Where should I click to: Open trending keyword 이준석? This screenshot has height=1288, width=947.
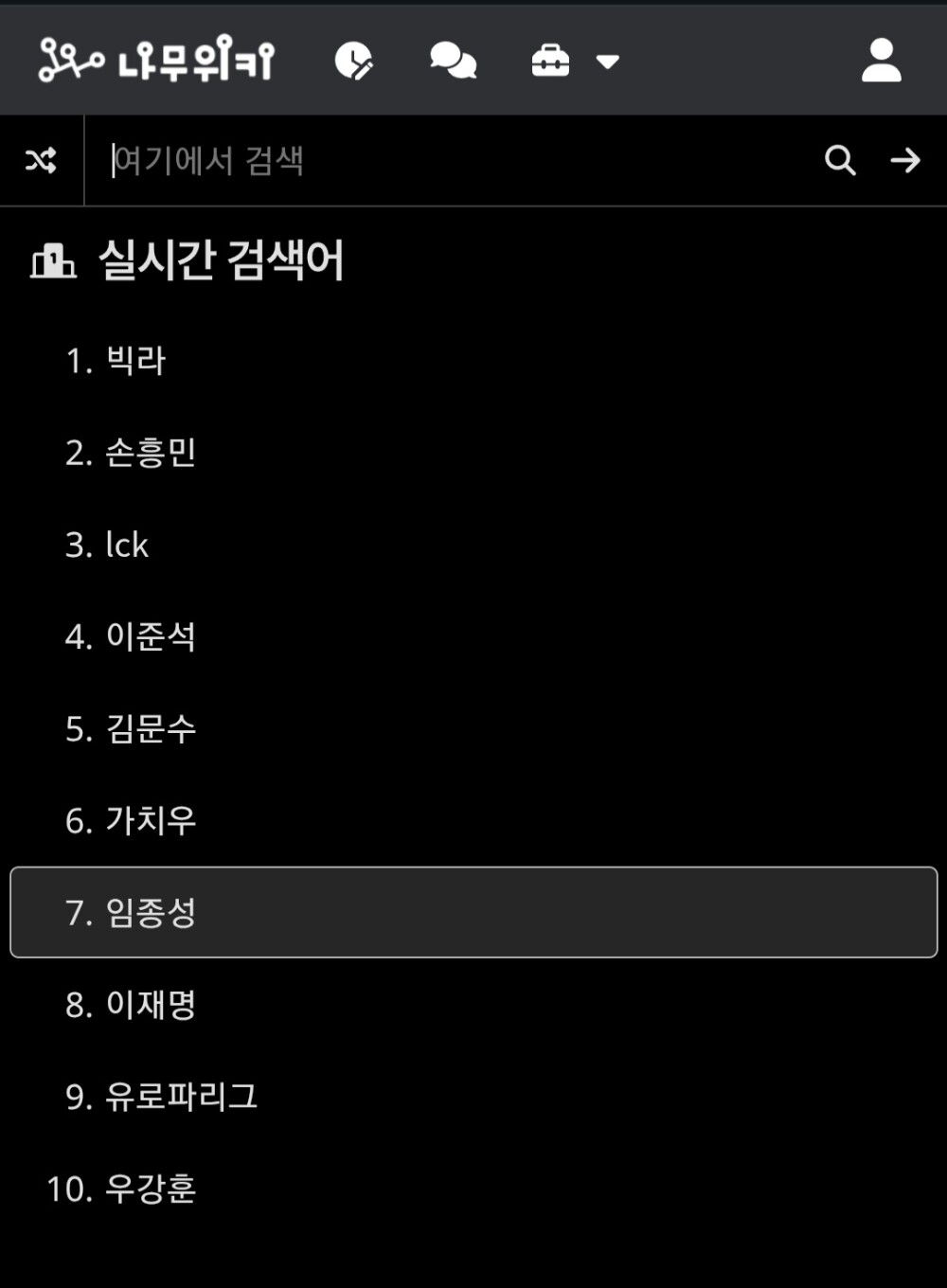point(150,636)
